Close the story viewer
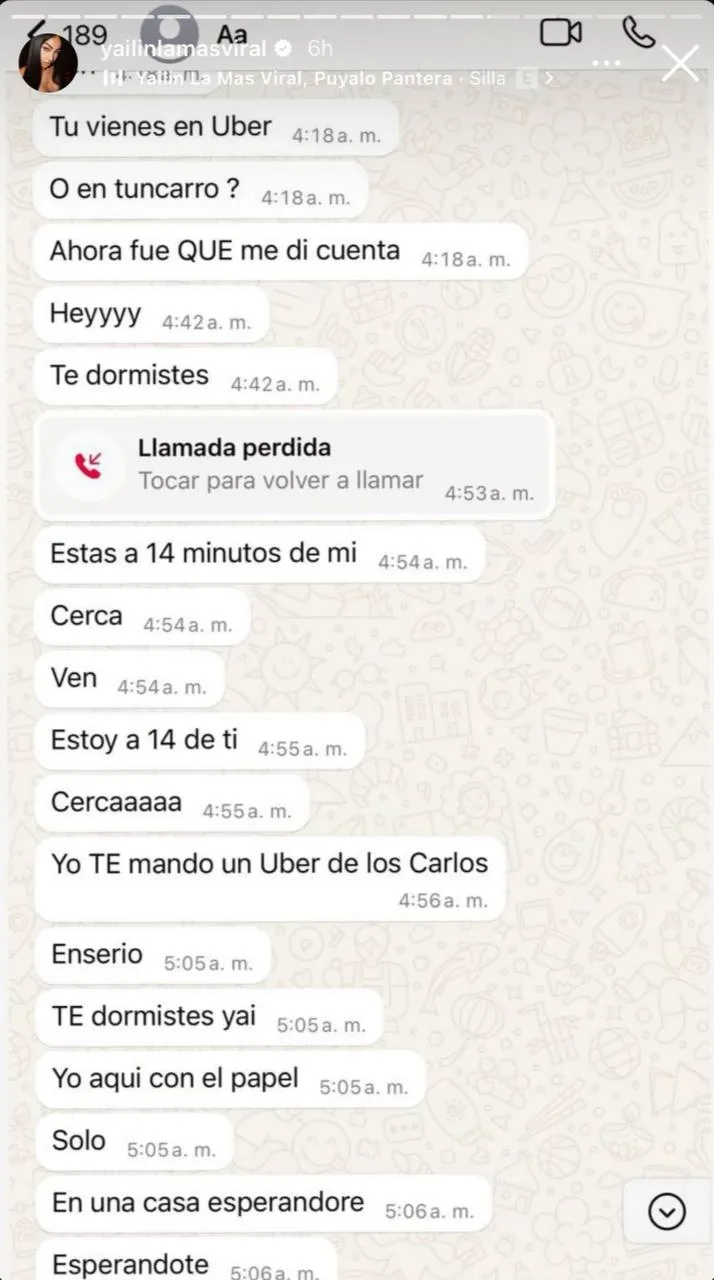 681,63
